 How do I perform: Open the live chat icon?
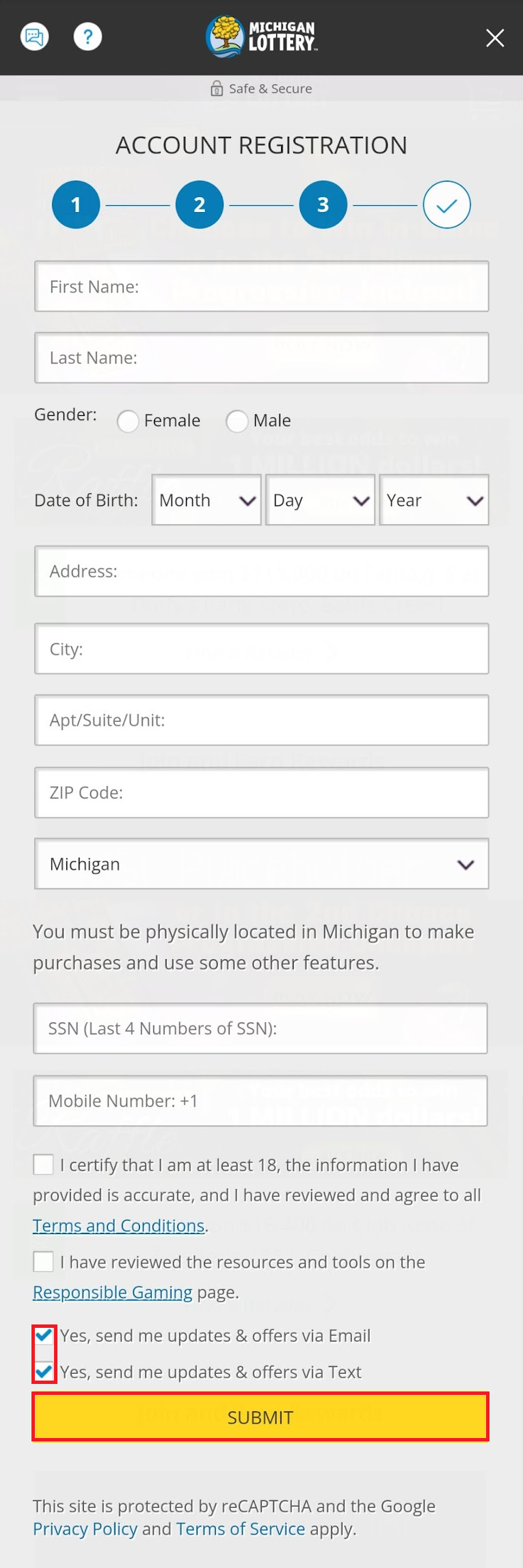tap(34, 37)
